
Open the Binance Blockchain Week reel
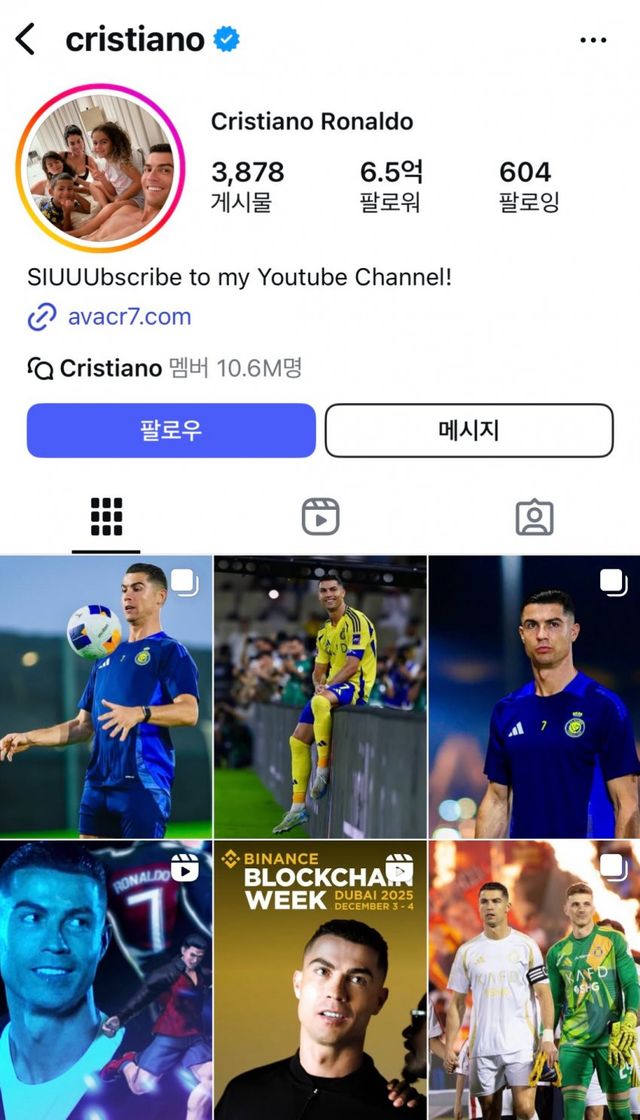[x=320, y=980]
